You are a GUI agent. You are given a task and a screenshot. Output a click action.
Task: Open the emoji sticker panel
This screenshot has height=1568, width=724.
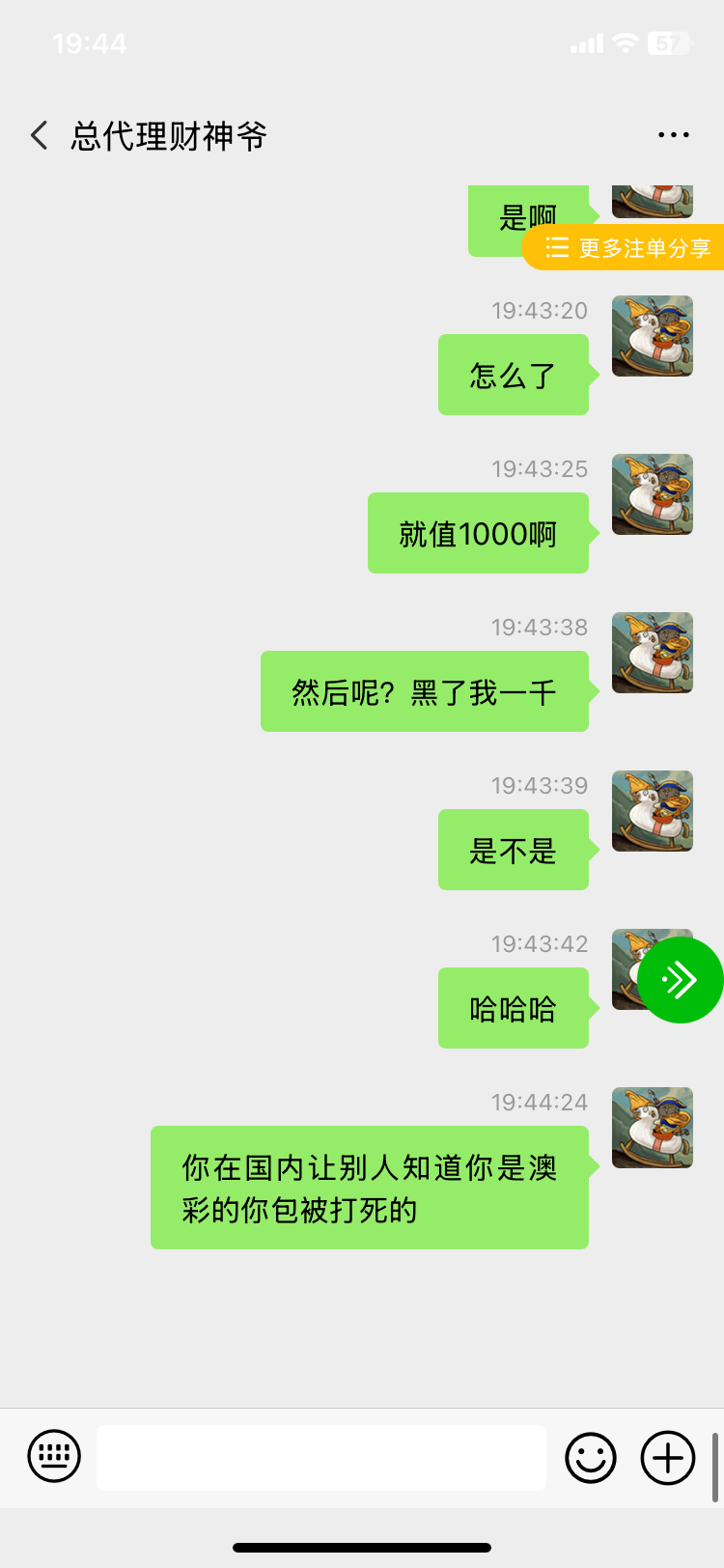coord(591,1457)
